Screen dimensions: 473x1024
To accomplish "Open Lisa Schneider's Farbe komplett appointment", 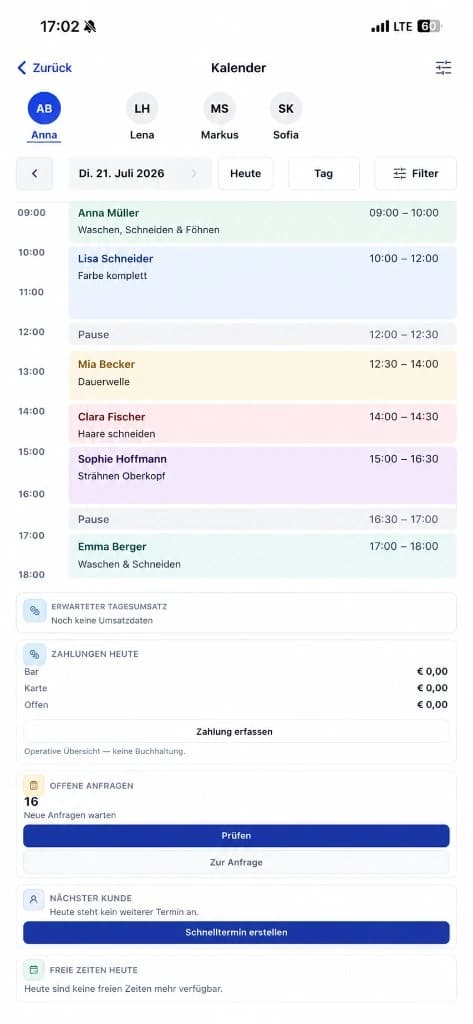I will point(263,282).
